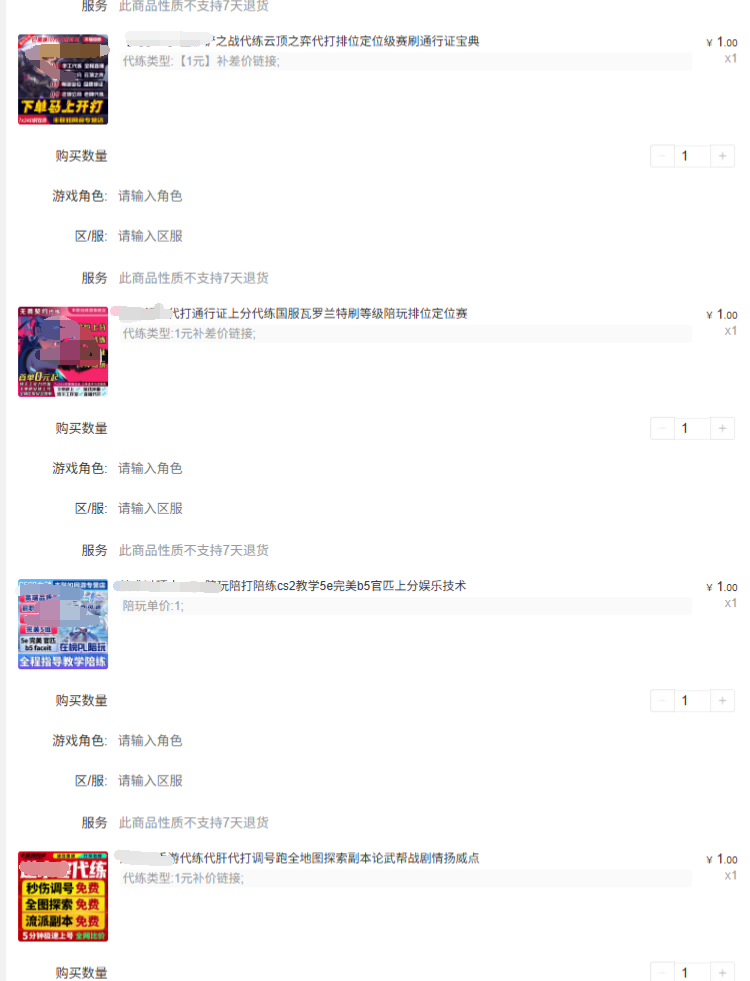The image size is (750, 981).
Task: Open the 全地图探索 代练 product thumbnail
Action: coord(63,896)
